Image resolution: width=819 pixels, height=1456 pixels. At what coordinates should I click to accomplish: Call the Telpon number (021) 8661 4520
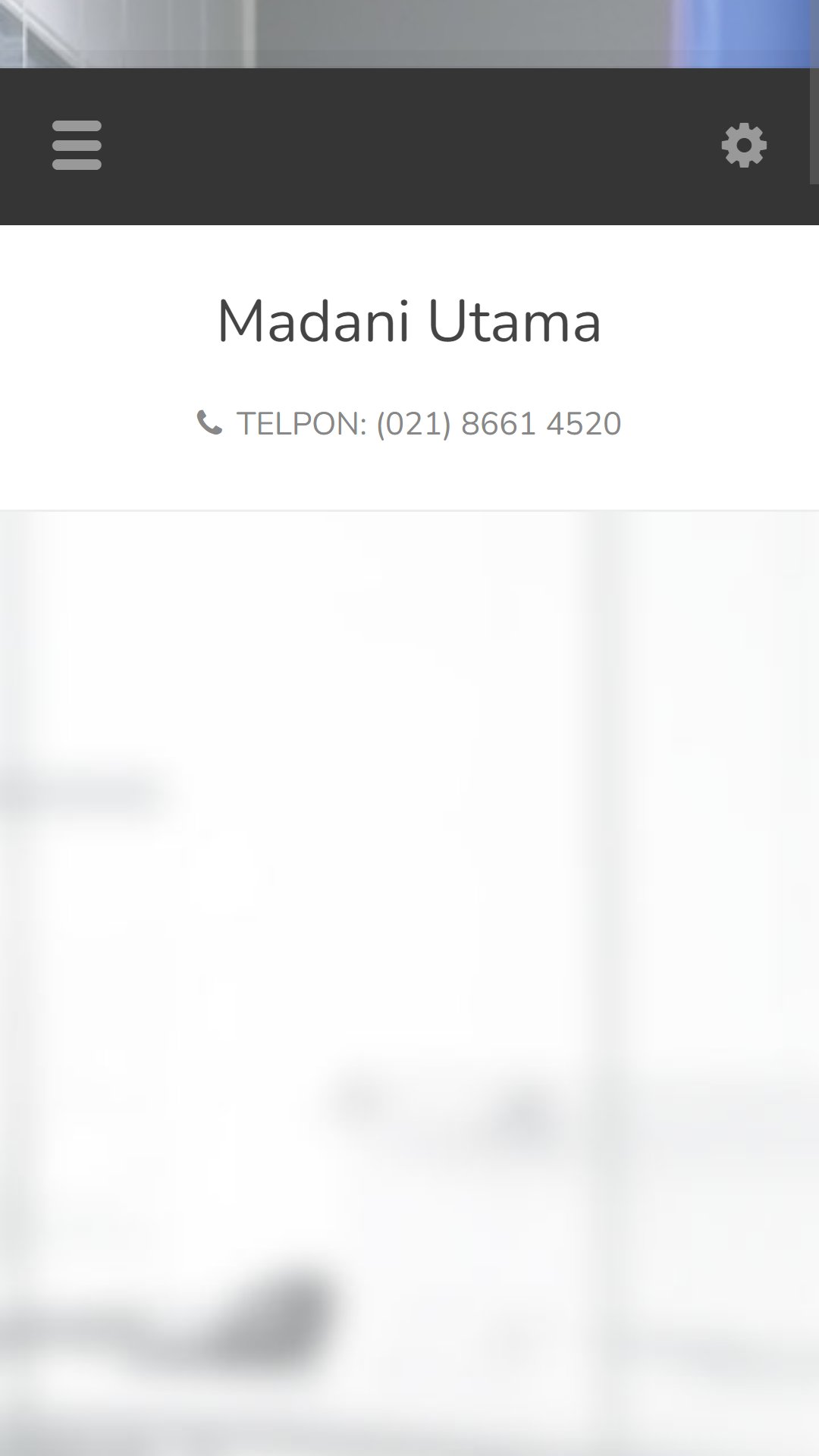tap(409, 423)
